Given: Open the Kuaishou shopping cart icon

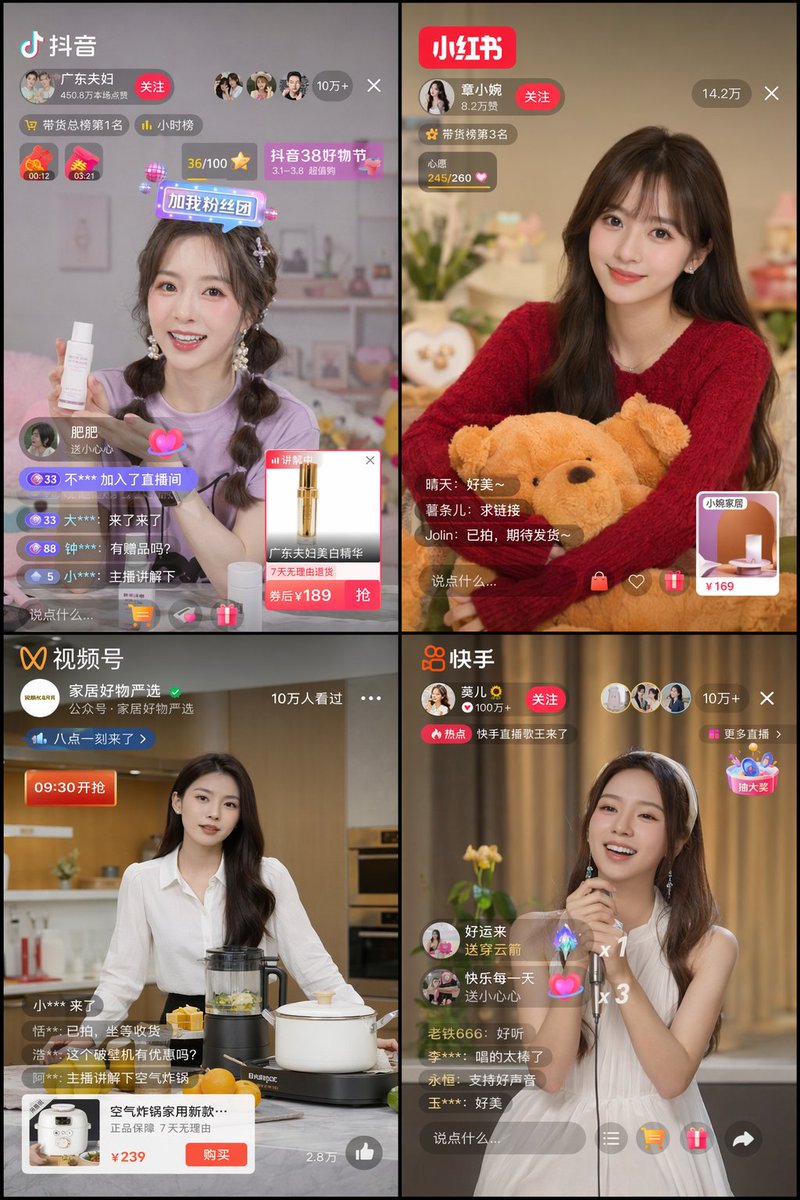Looking at the screenshot, I should (x=653, y=1137).
